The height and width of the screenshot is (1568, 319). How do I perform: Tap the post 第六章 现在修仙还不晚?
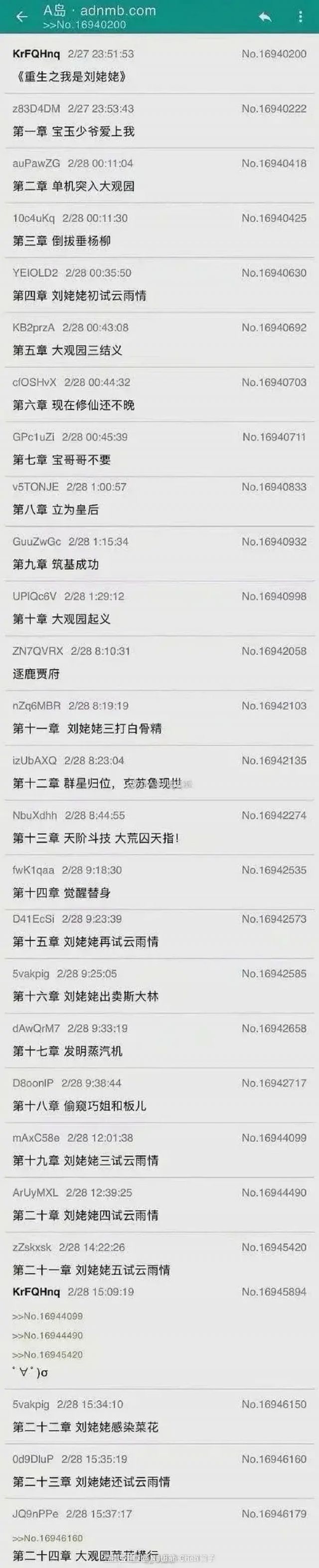pos(74,405)
